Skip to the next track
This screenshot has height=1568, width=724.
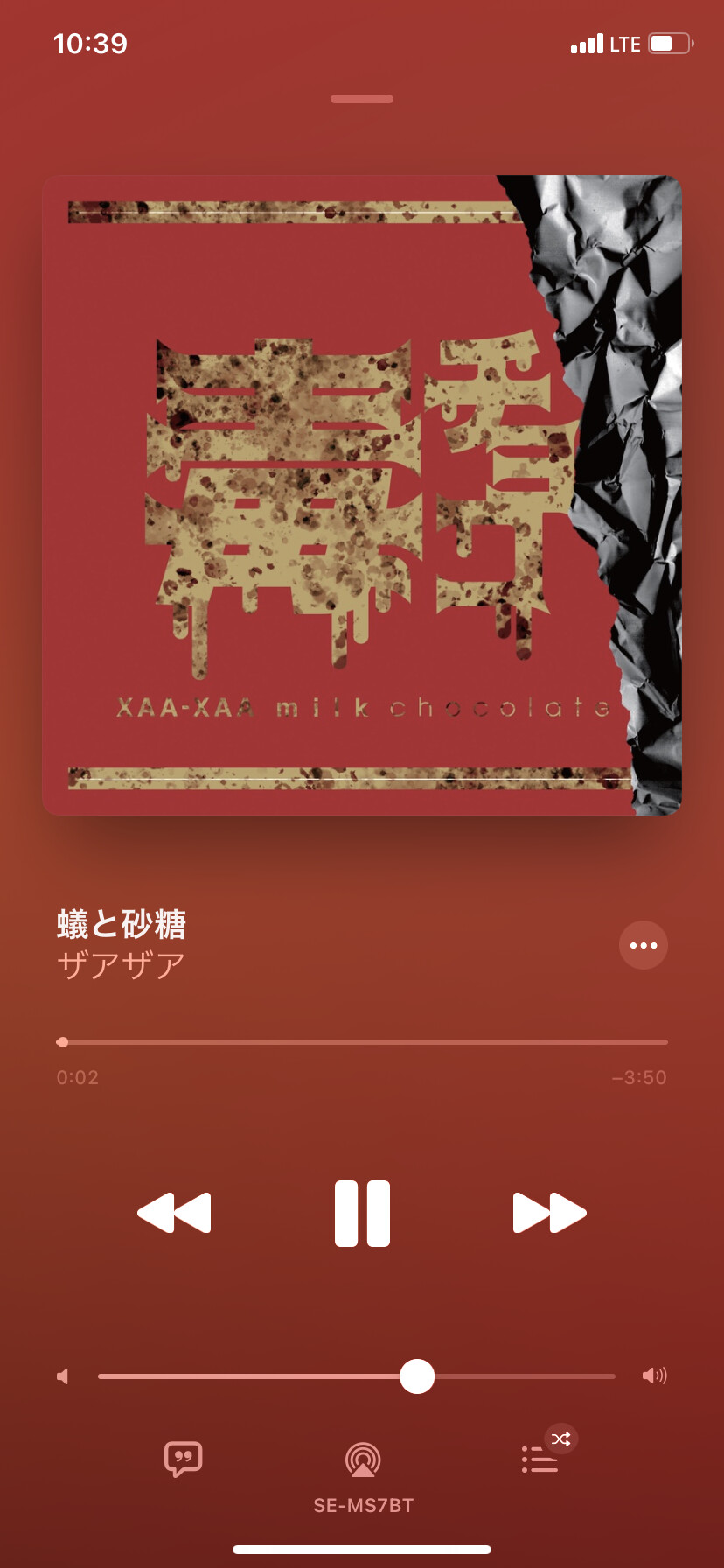pyautogui.click(x=549, y=1213)
